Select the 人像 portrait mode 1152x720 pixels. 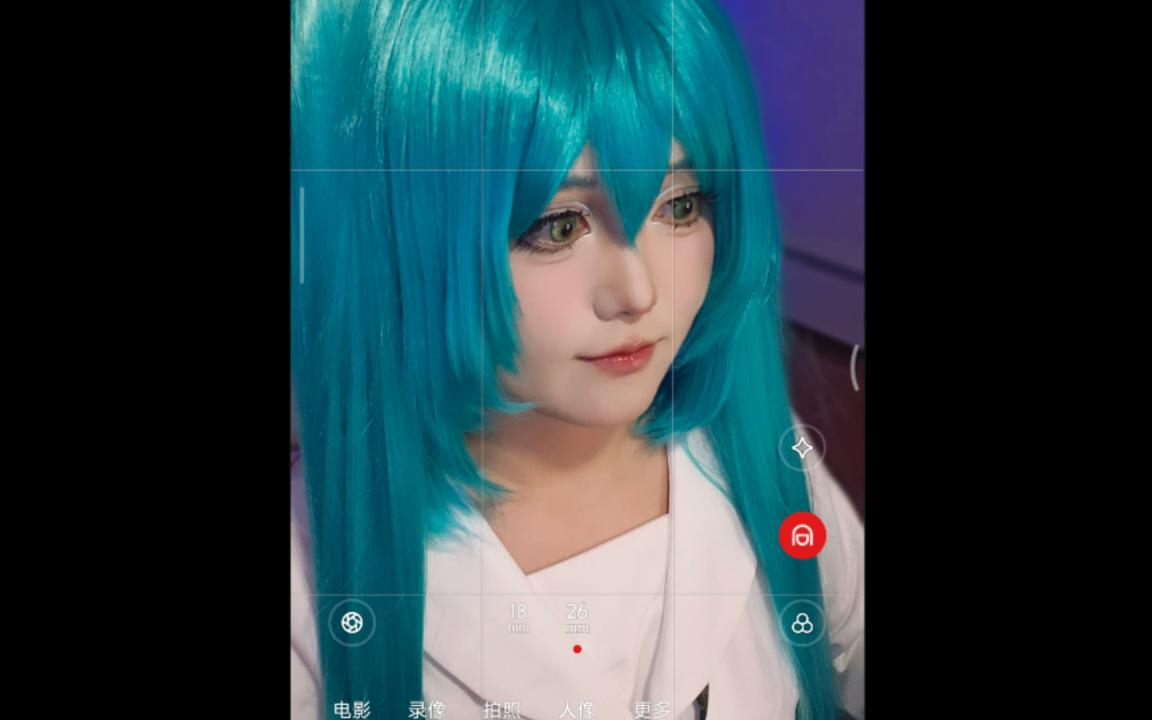point(577,709)
